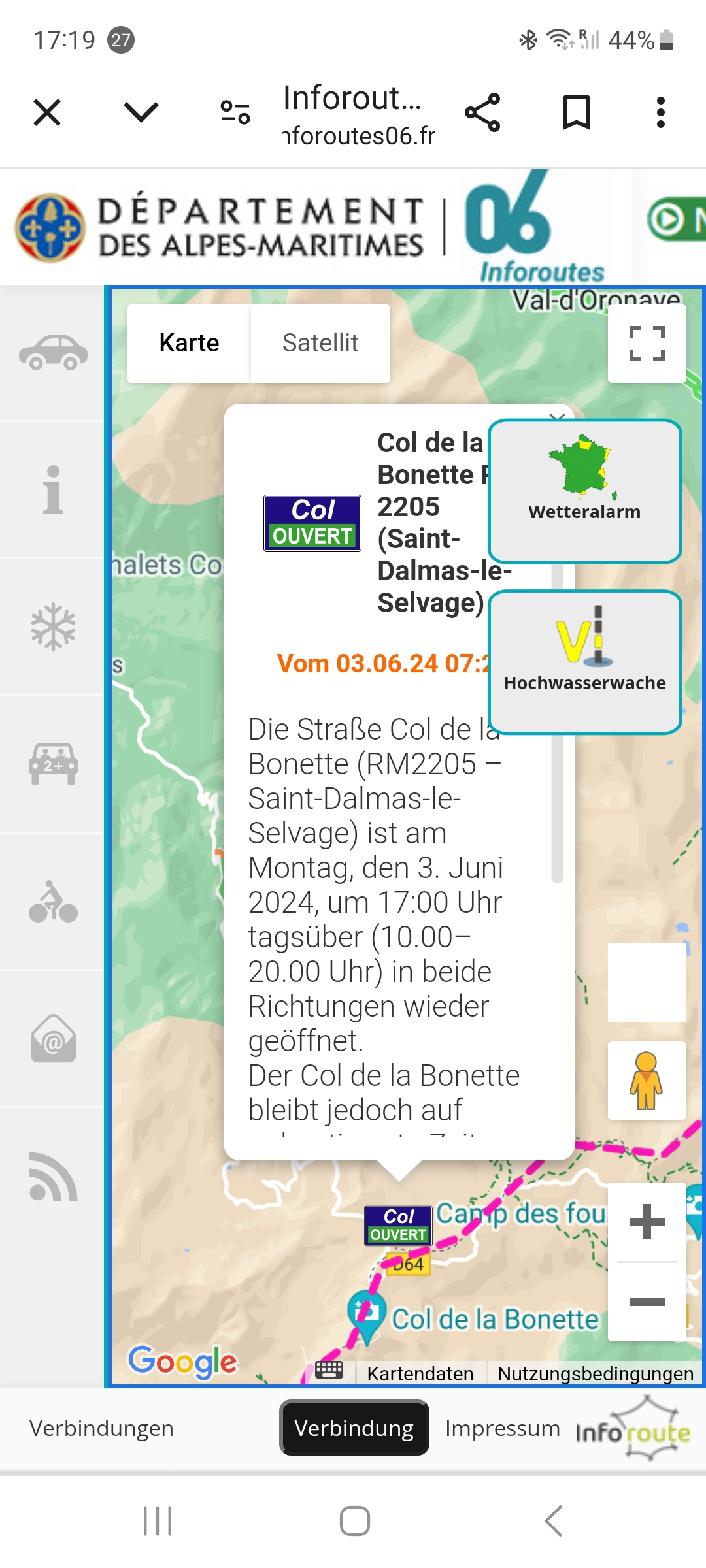This screenshot has width=706, height=1568.
Task: Open the Wetteralarm card
Action: 585,491
